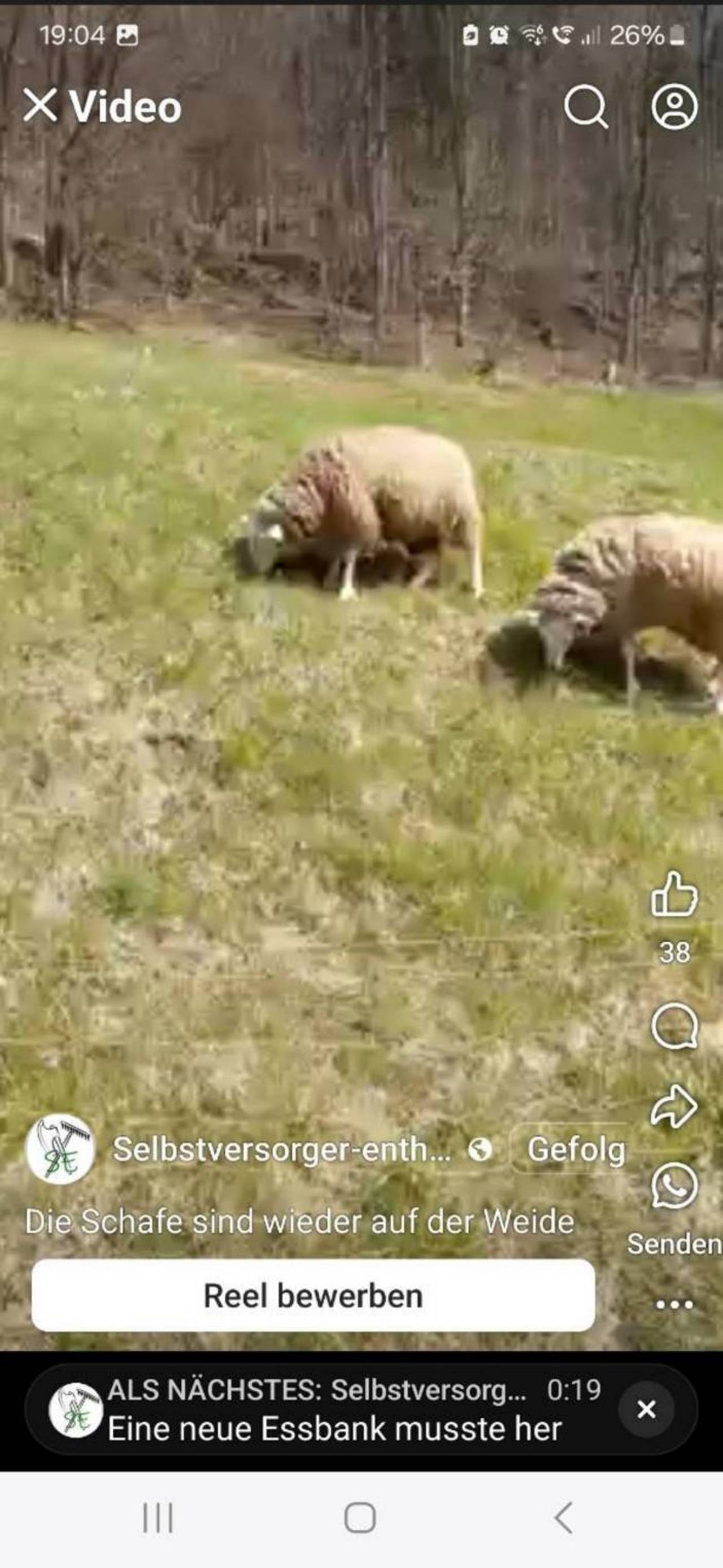The image size is (723, 1568).
Task: Open the Selbstversorger-enth... page name
Action: click(282, 1149)
